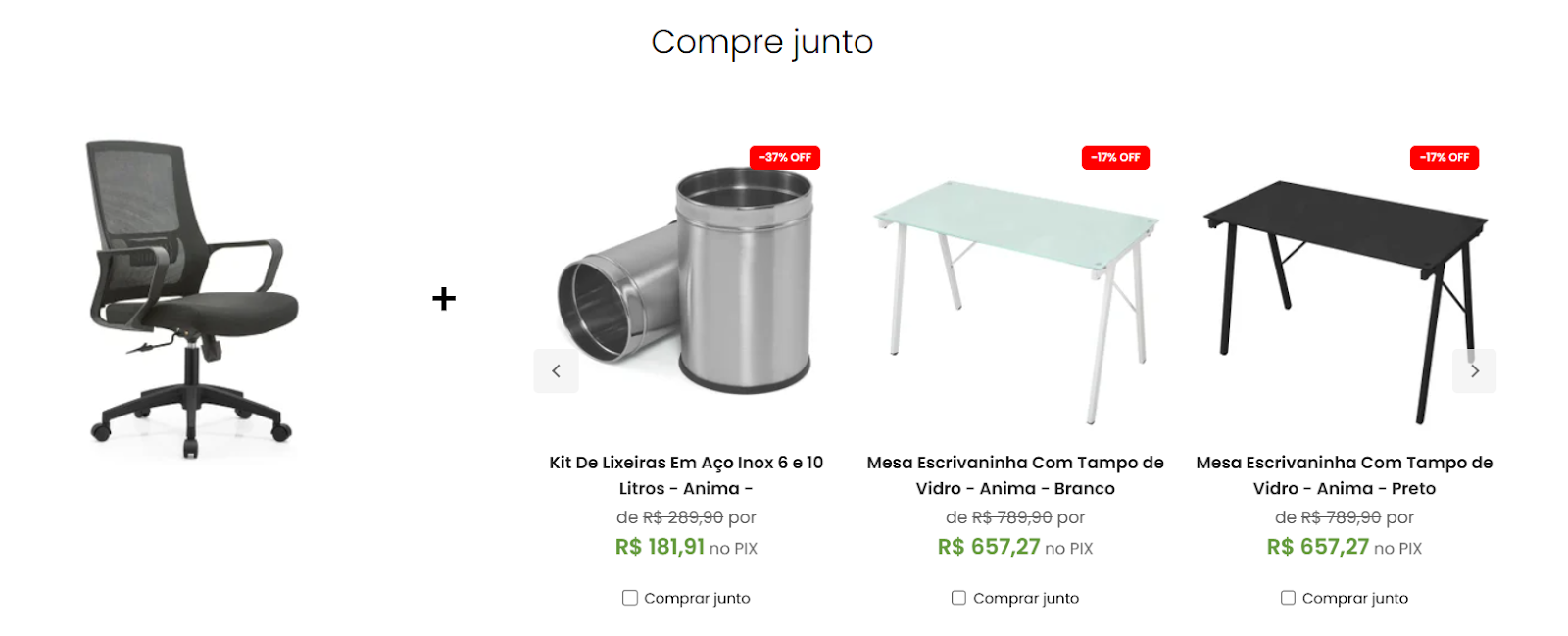
Task: Check Comprar junto for the Preto desk
Action: click(1288, 598)
